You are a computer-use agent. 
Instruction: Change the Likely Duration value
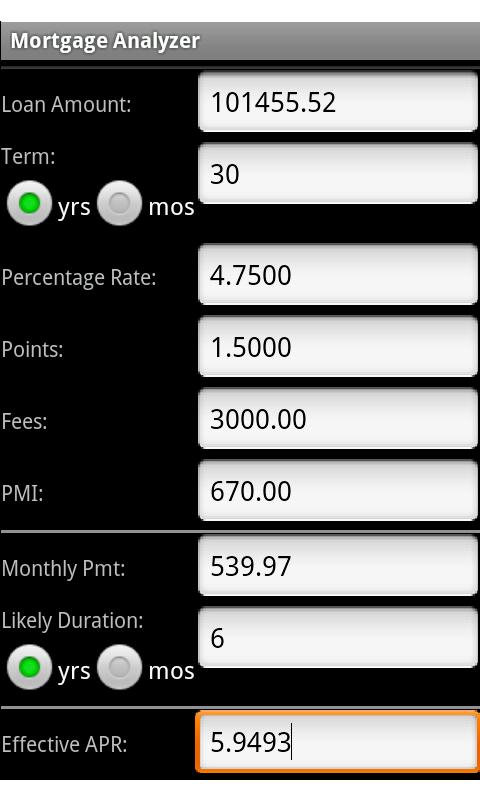[338, 637]
